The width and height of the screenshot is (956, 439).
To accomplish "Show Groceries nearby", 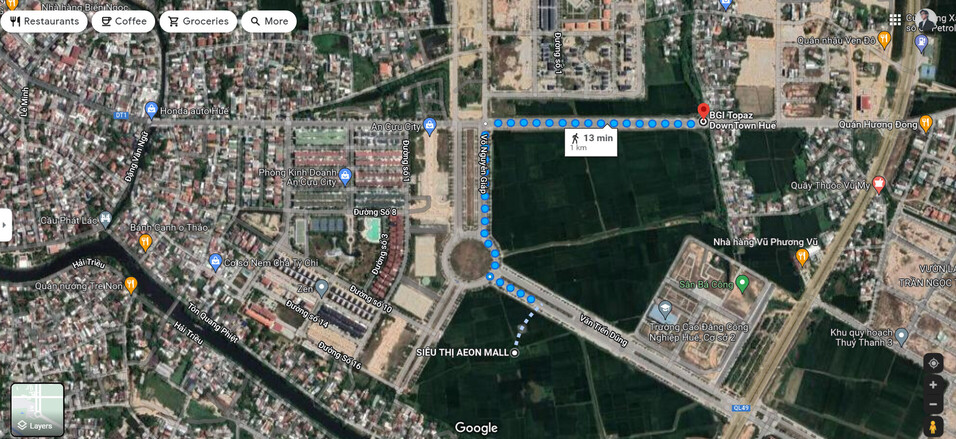I will tap(198, 21).
